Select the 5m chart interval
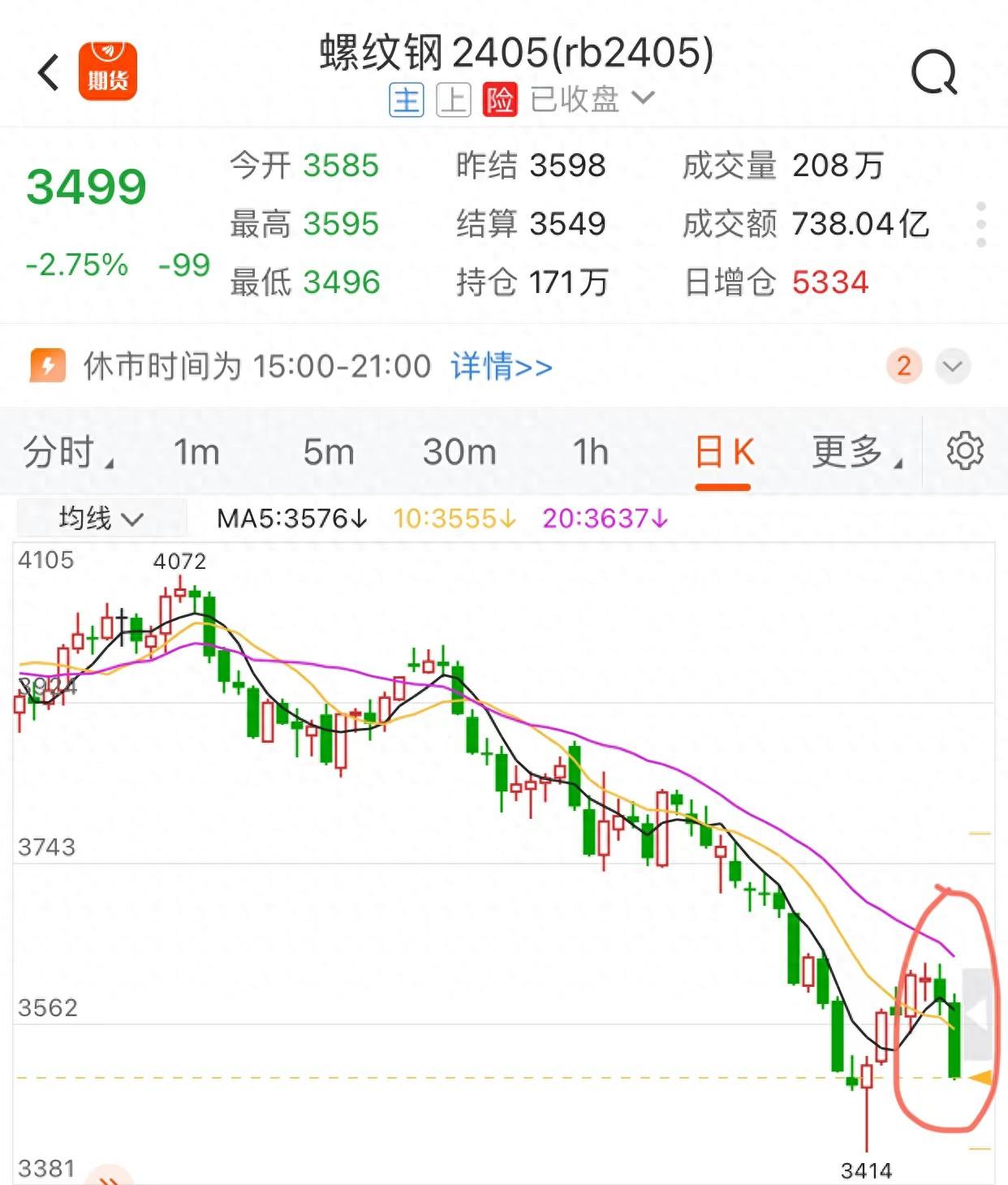The image size is (1008, 1185). tap(329, 452)
